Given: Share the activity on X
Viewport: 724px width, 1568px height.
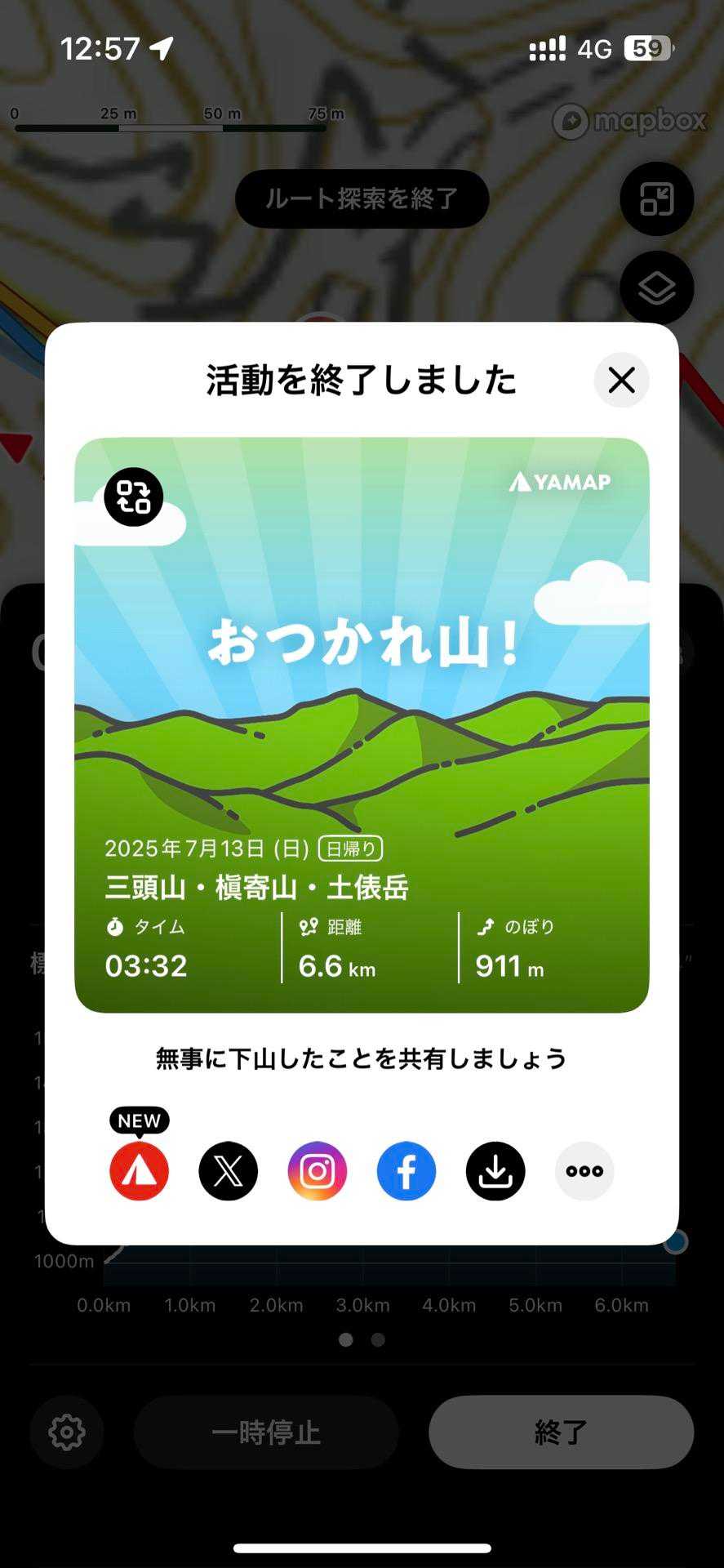Looking at the screenshot, I should click(229, 1171).
